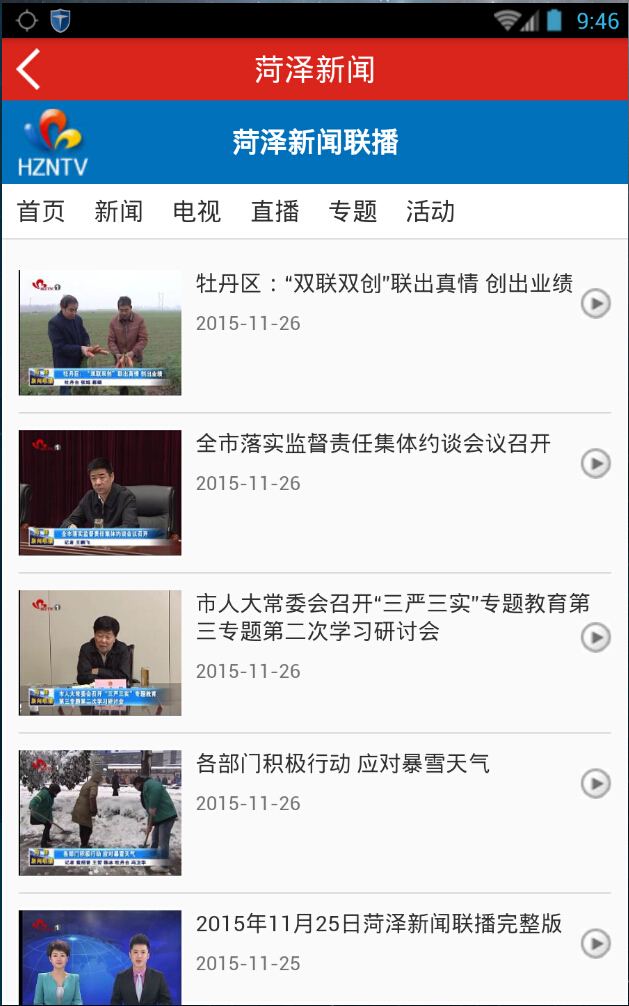Screen dimensions: 629x1006
Task: Play the 市人大常委会 video
Action: tap(596, 637)
